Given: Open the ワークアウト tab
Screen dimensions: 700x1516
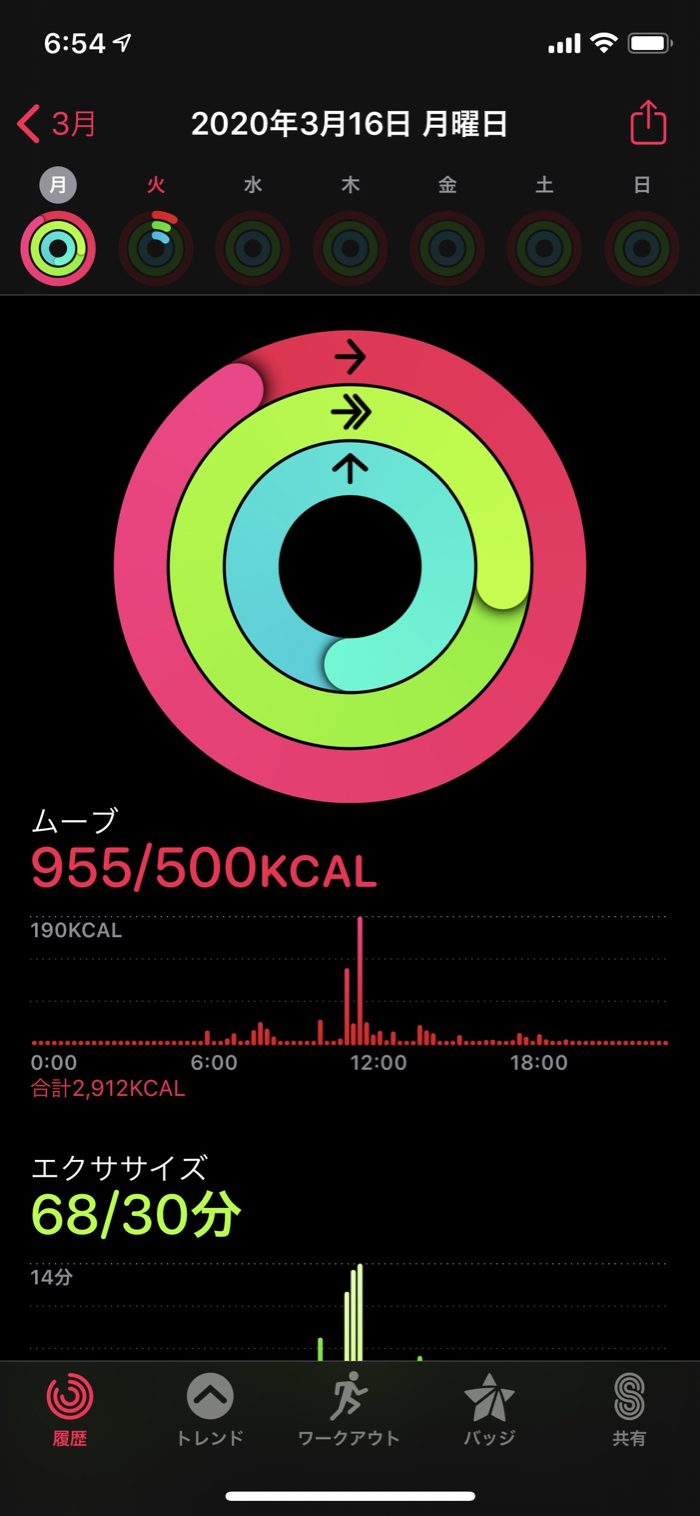Looking at the screenshot, I should coord(349,1410).
